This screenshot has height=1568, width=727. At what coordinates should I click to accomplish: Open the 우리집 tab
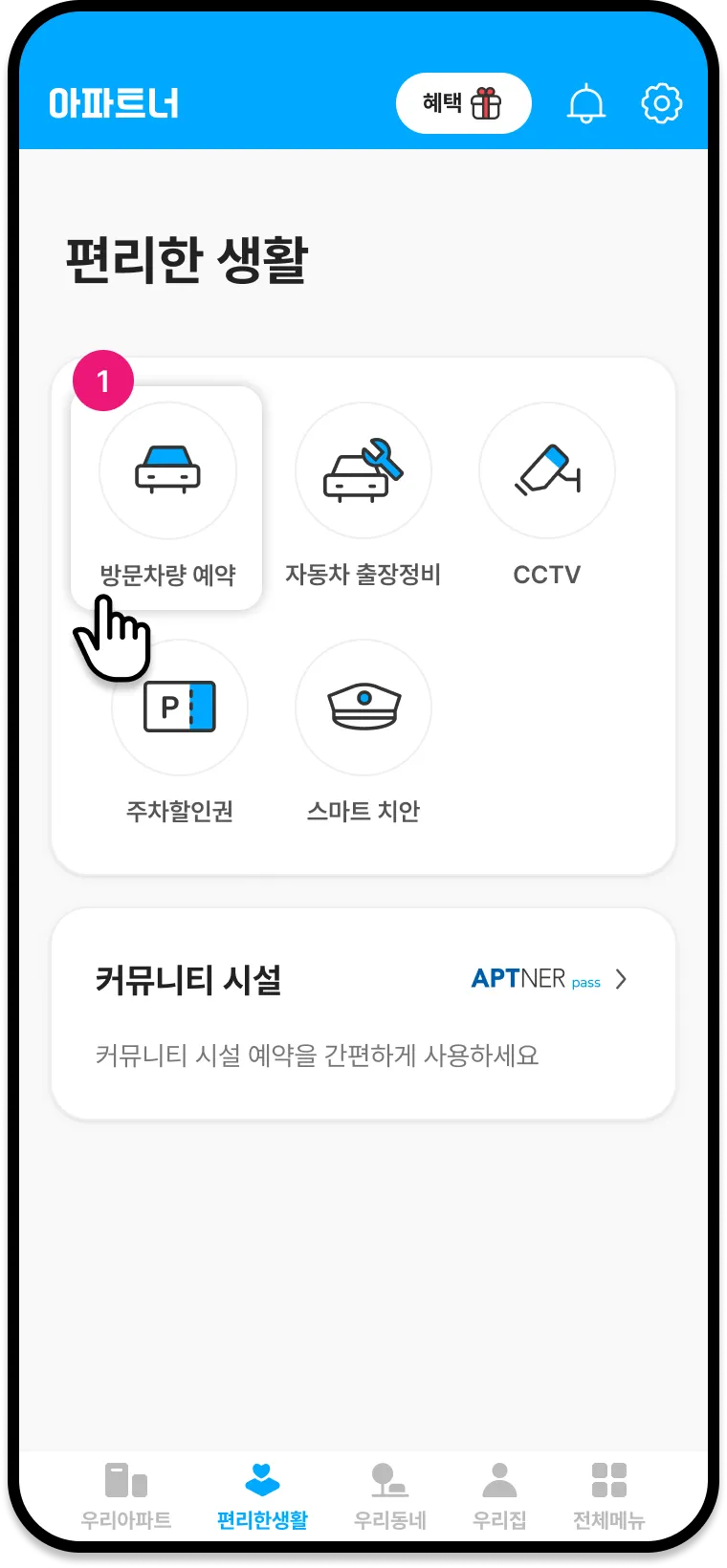click(x=499, y=1495)
